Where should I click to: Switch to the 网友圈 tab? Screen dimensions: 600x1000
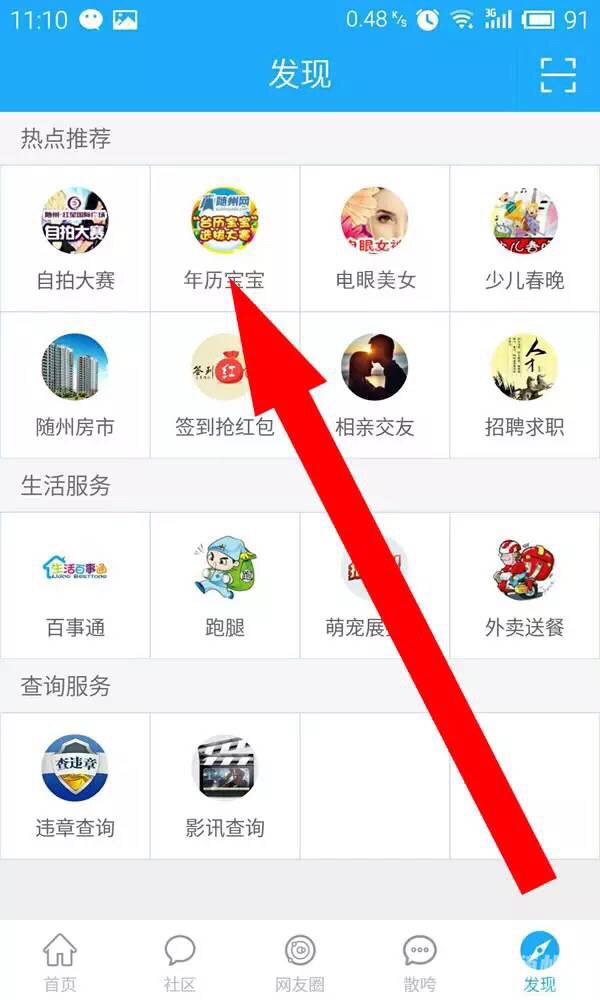point(300,962)
